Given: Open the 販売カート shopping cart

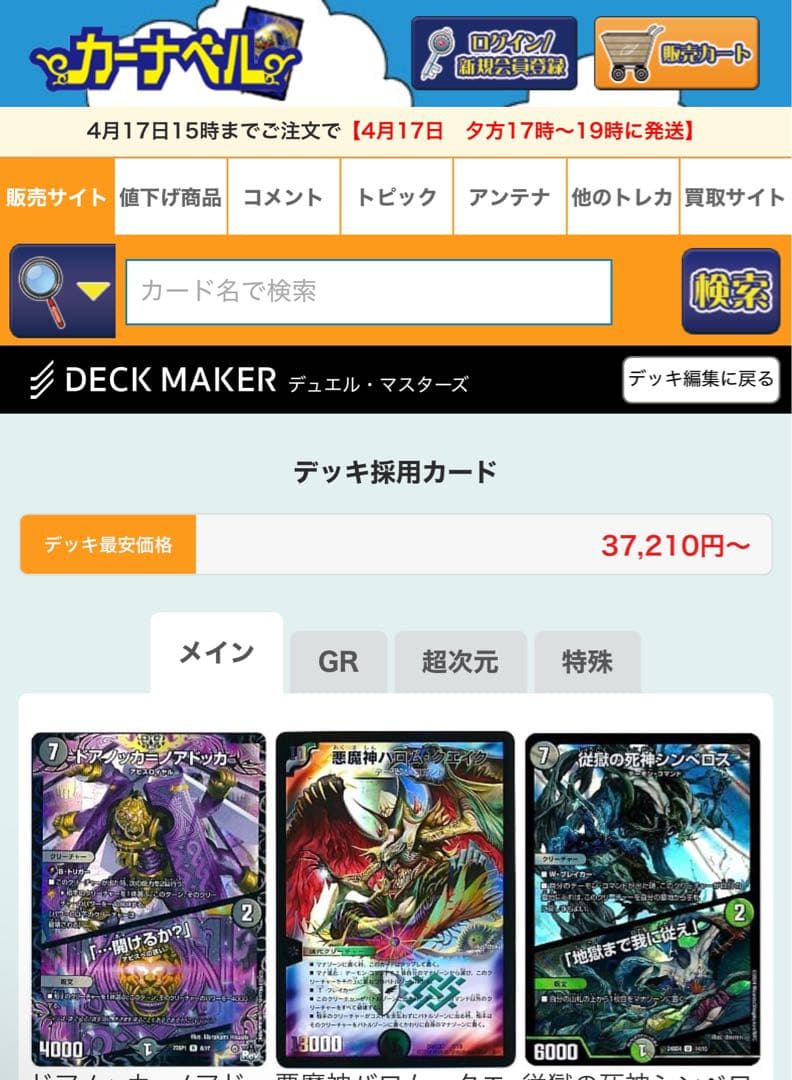Looking at the screenshot, I should 680,55.
